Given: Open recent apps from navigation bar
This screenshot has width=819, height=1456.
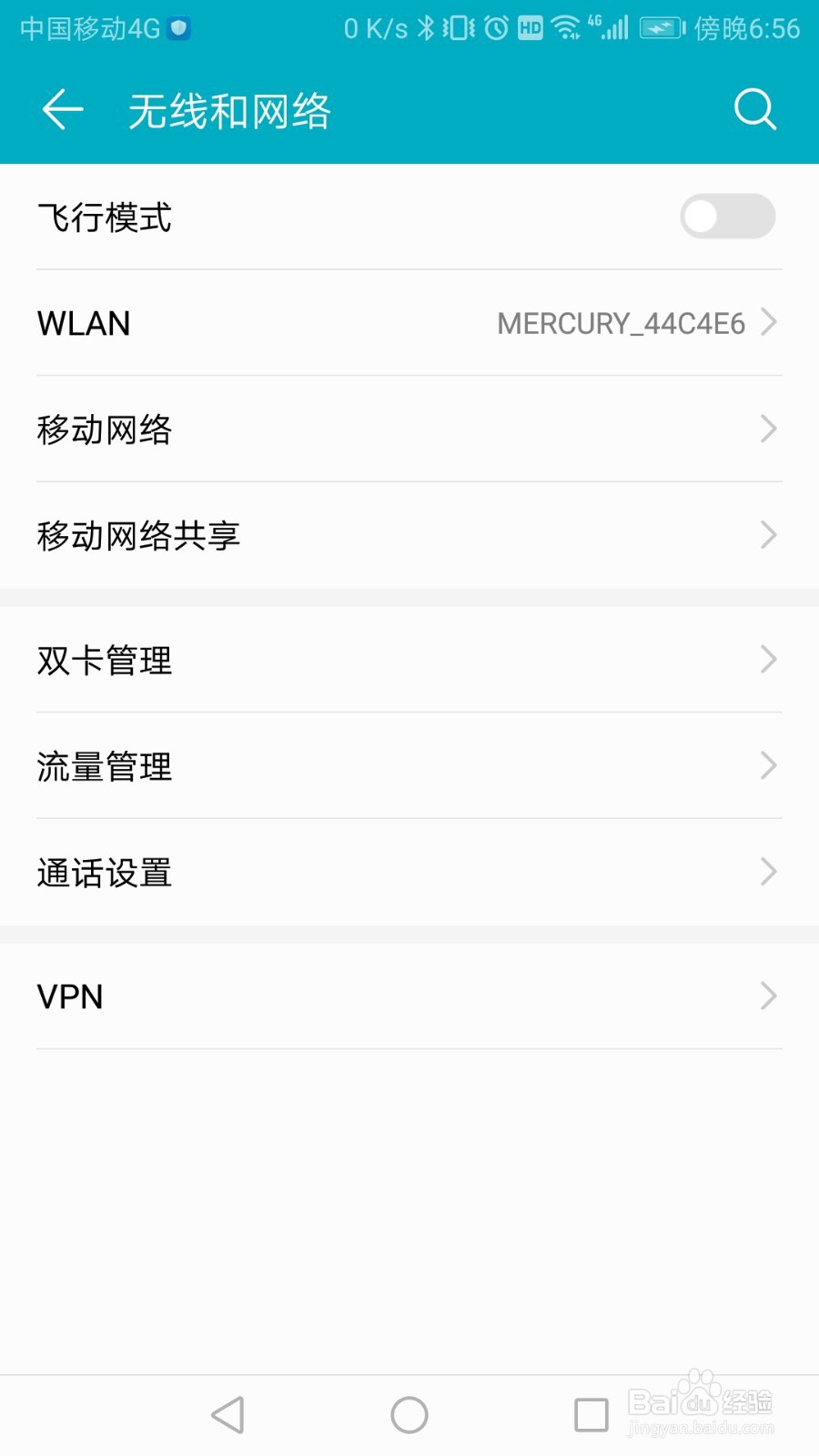Looking at the screenshot, I should 591,1415.
